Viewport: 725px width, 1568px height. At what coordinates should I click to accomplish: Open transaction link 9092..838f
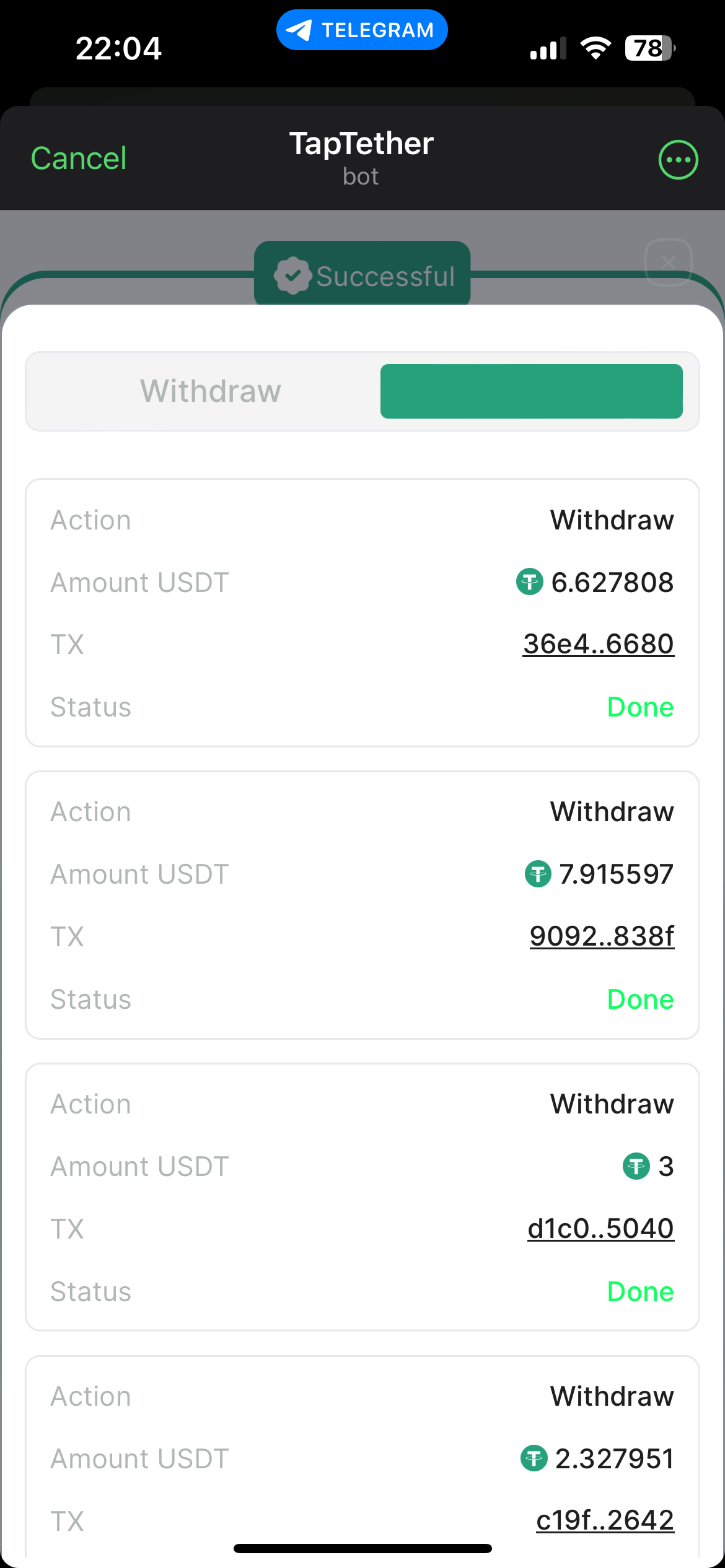602,936
